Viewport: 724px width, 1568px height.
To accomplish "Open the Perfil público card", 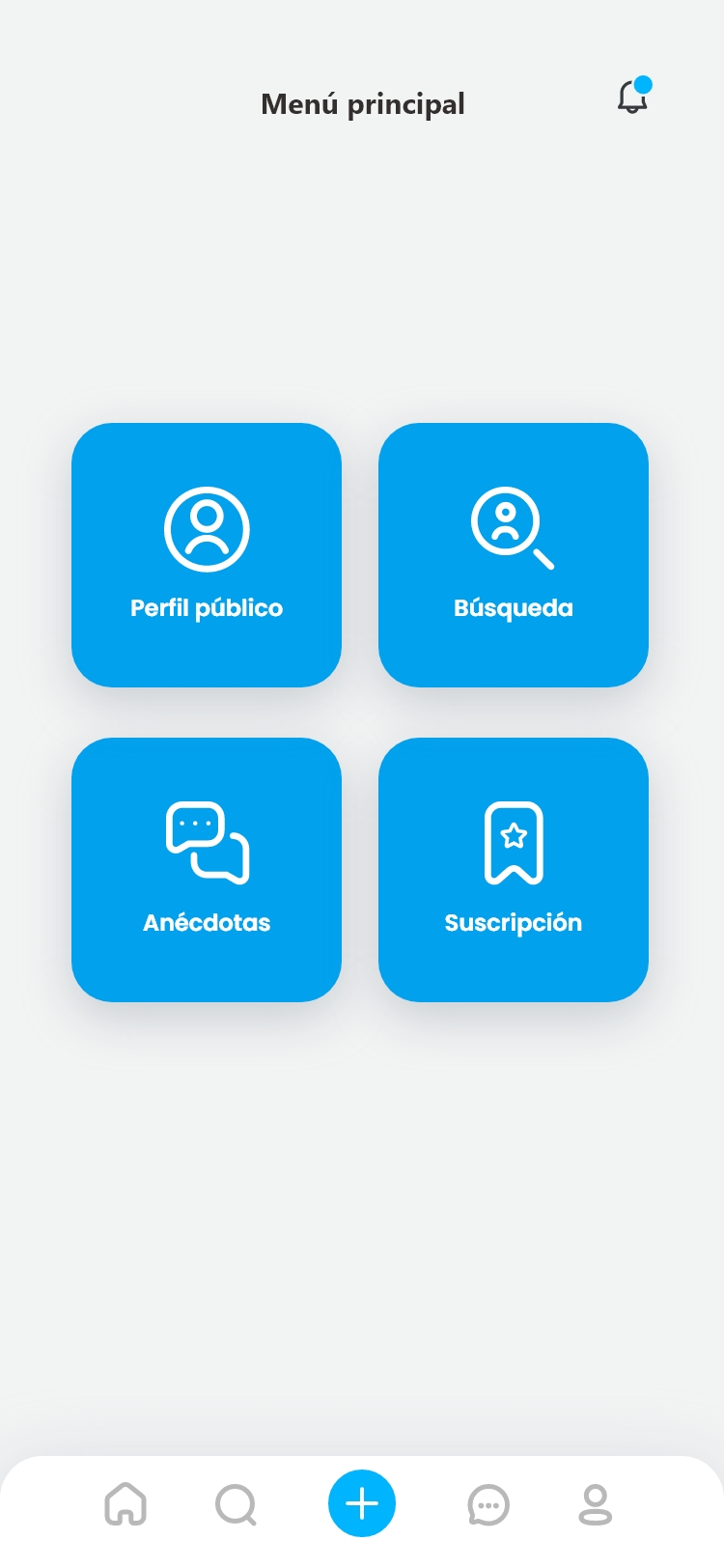I will click(207, 555).
